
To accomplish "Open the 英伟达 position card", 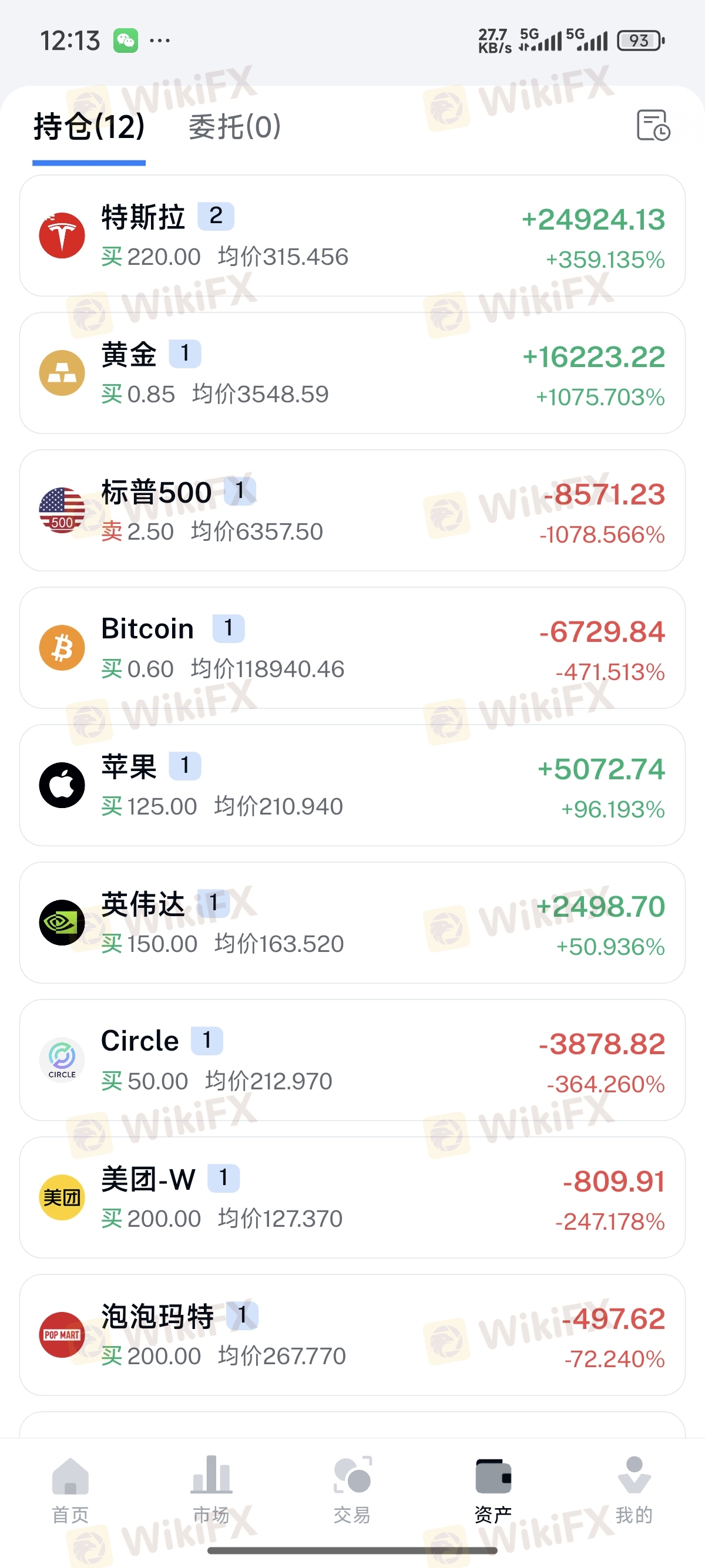I will click(x=352, y=923).
